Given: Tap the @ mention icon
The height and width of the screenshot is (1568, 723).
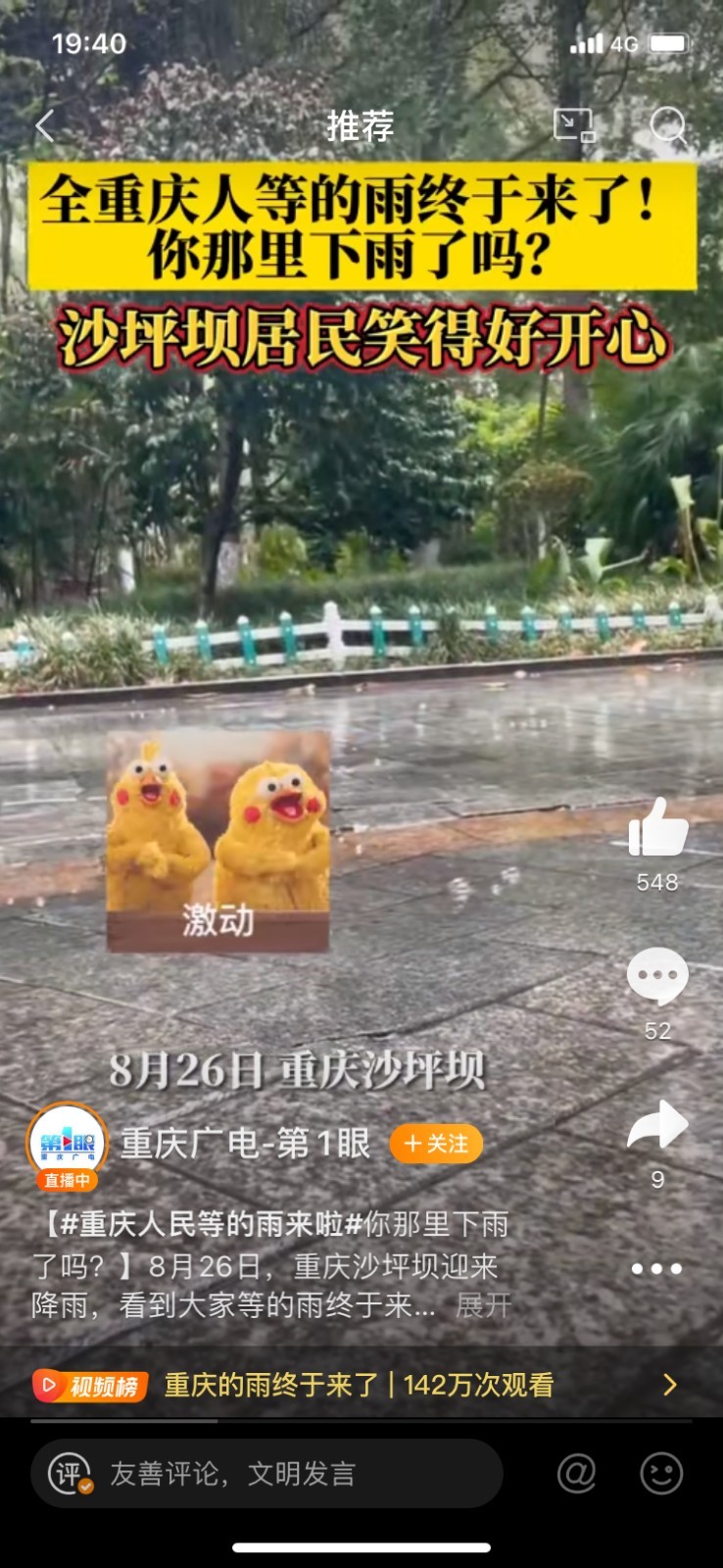Looking at the screenshot, I should tap(576, 1473).
